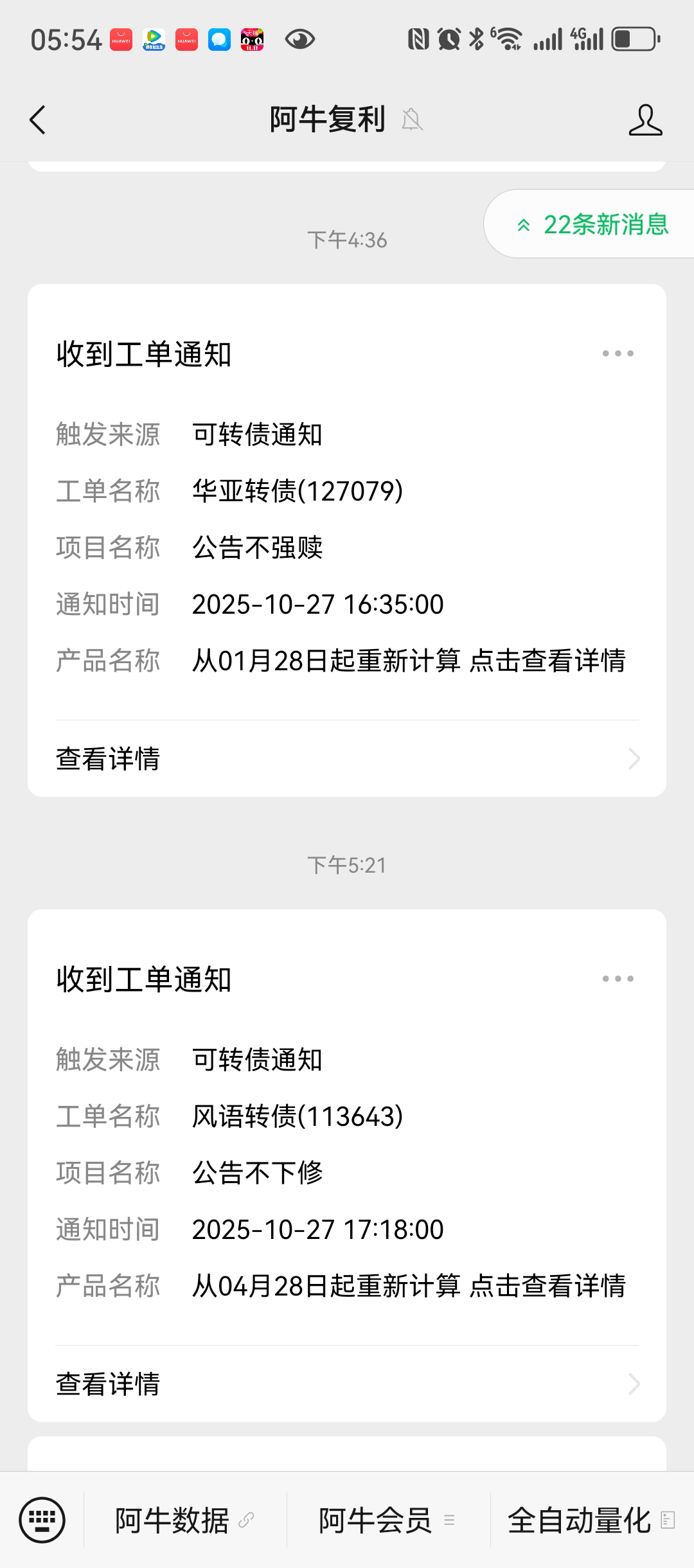
Task: Open the account profile icon
Action: (645, 120)
